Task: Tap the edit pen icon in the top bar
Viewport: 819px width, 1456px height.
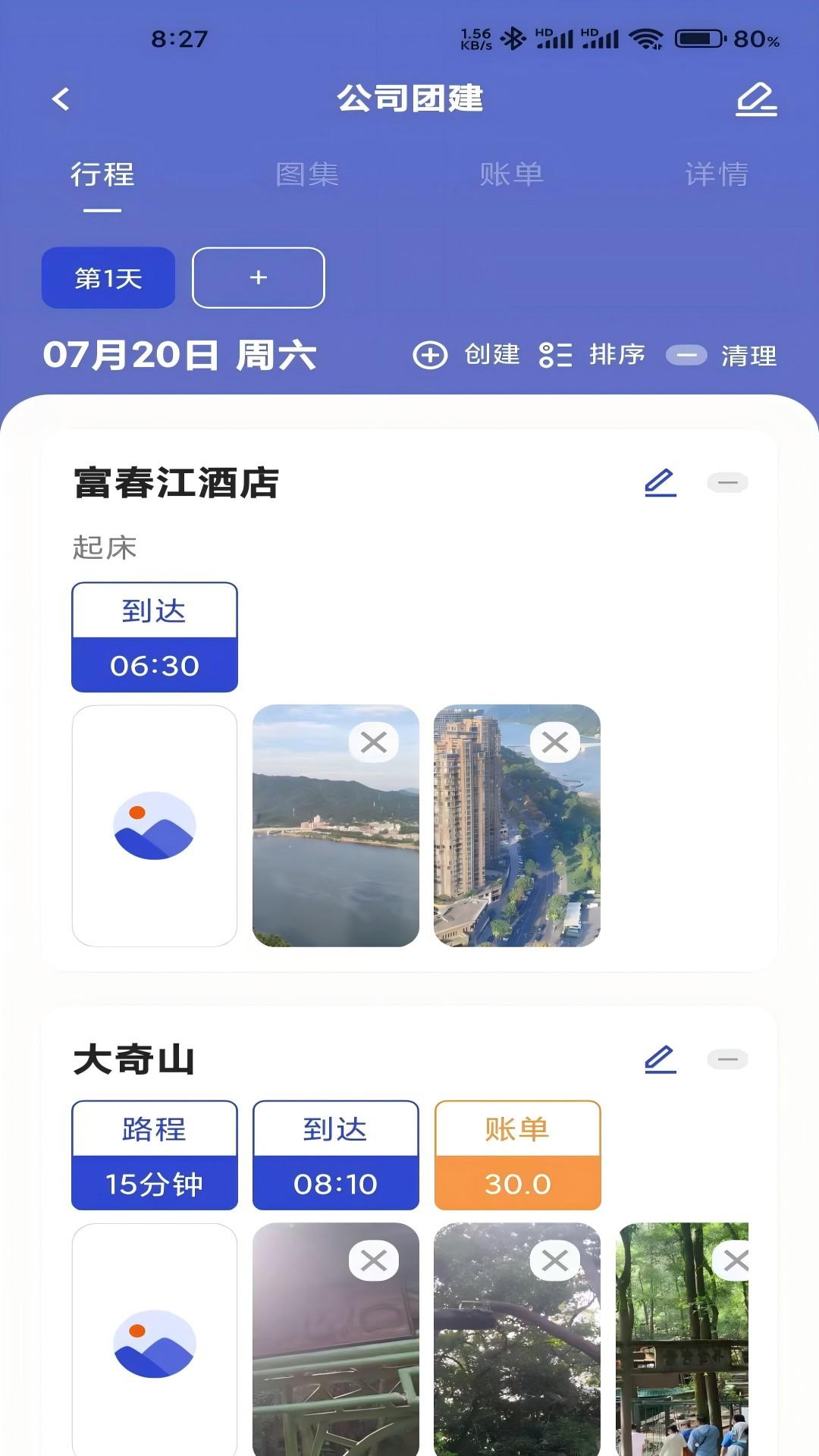Action: point(755,99)
